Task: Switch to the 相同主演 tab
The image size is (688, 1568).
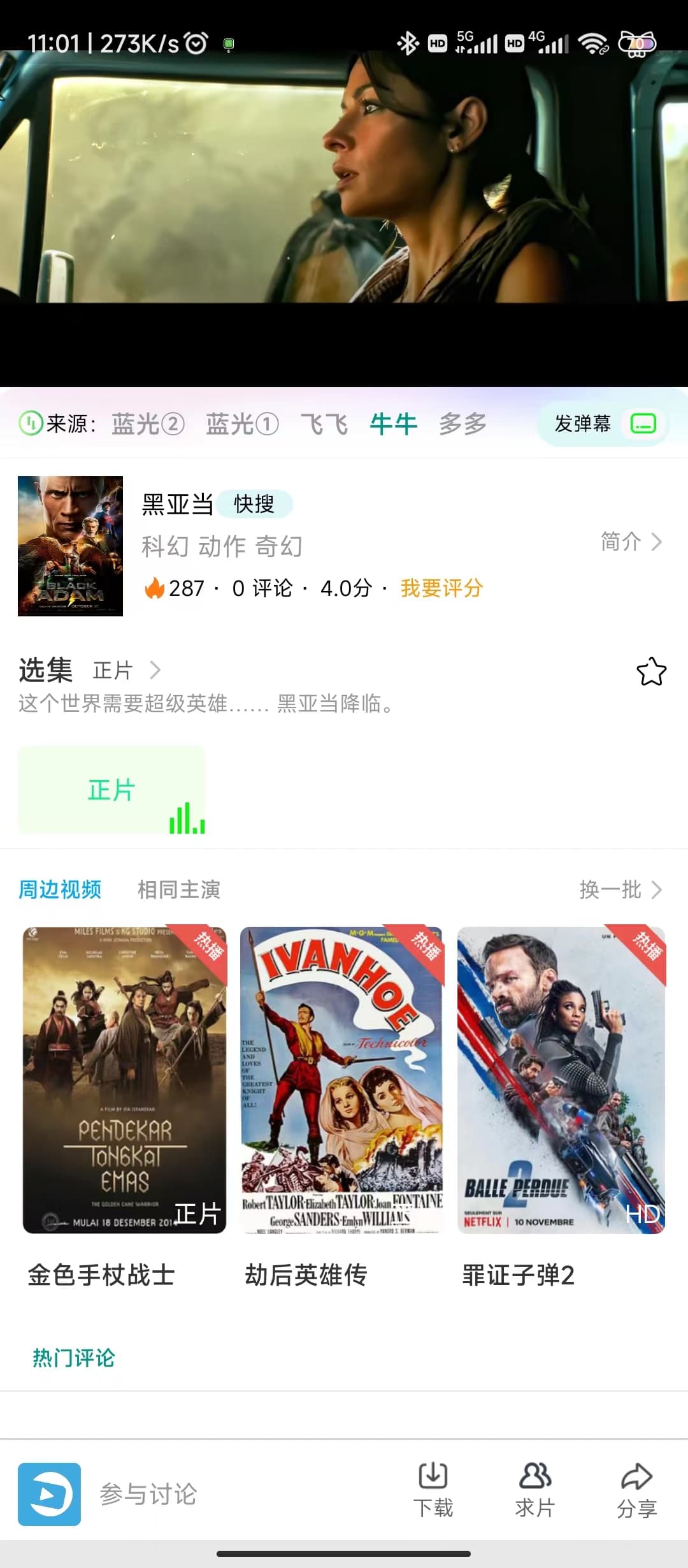Action: [x=179, y=889]
